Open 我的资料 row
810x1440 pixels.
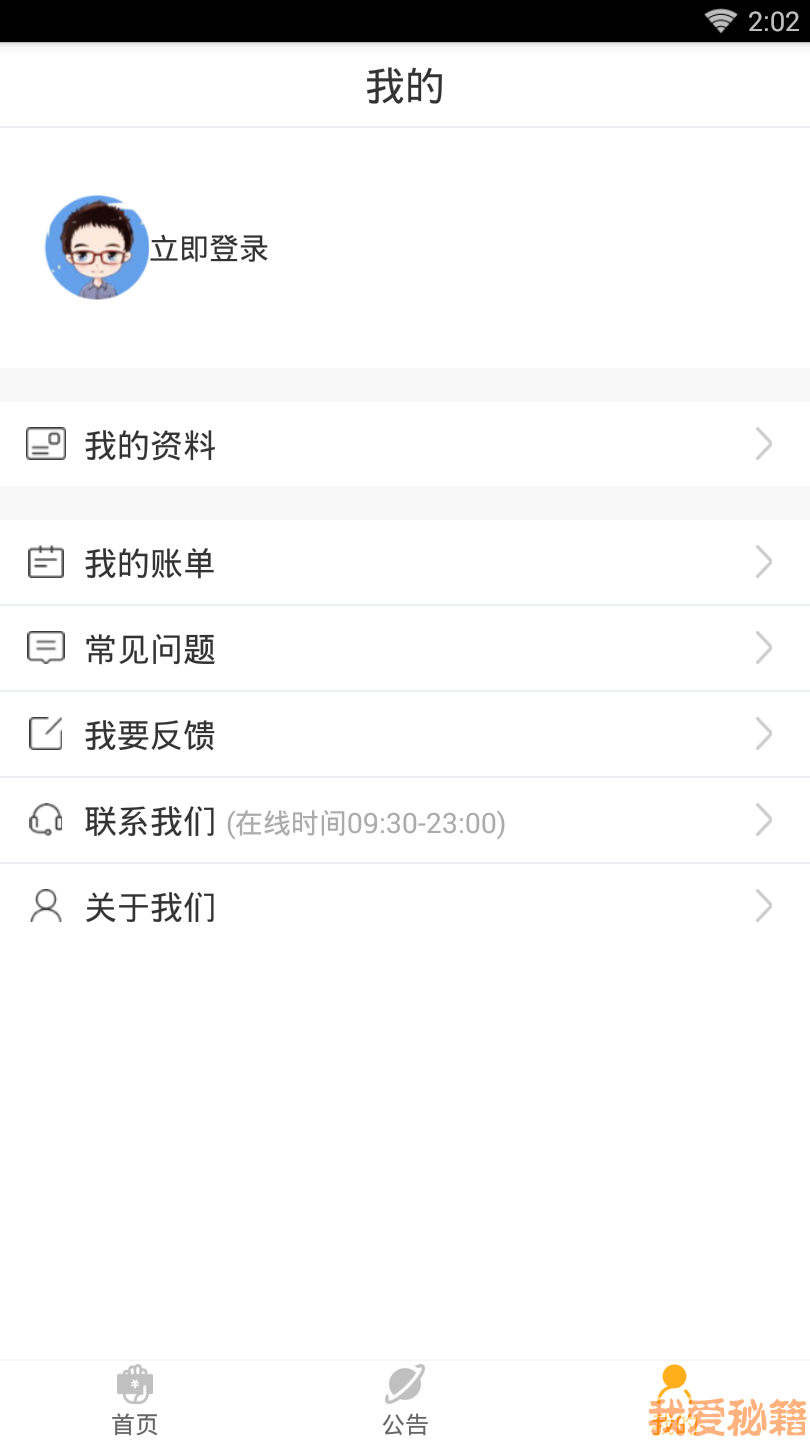(404, 444)
